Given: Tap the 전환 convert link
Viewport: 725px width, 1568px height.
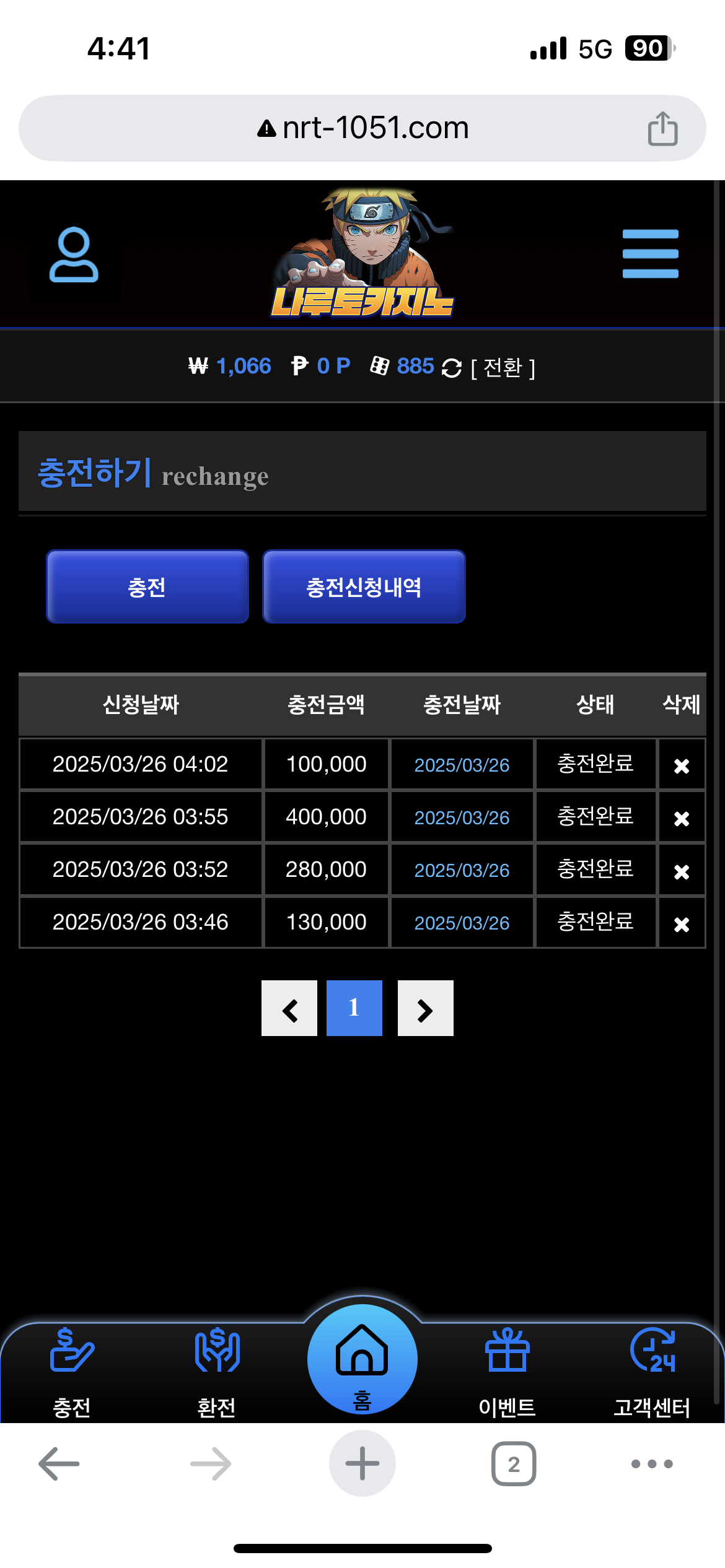Looking at the screenshot, I should click(503, 368).
